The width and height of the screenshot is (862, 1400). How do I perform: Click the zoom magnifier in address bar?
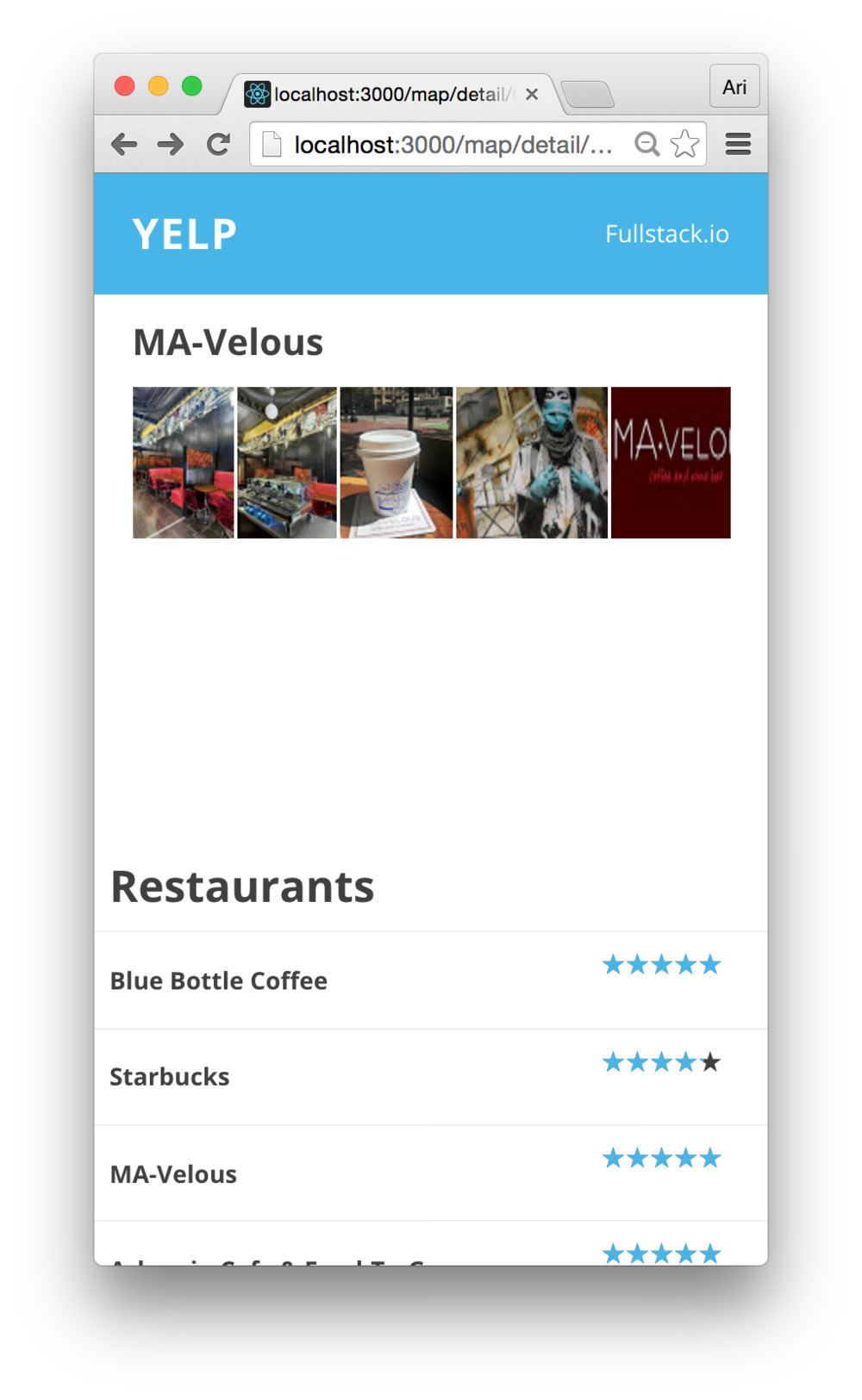point(646,144)
